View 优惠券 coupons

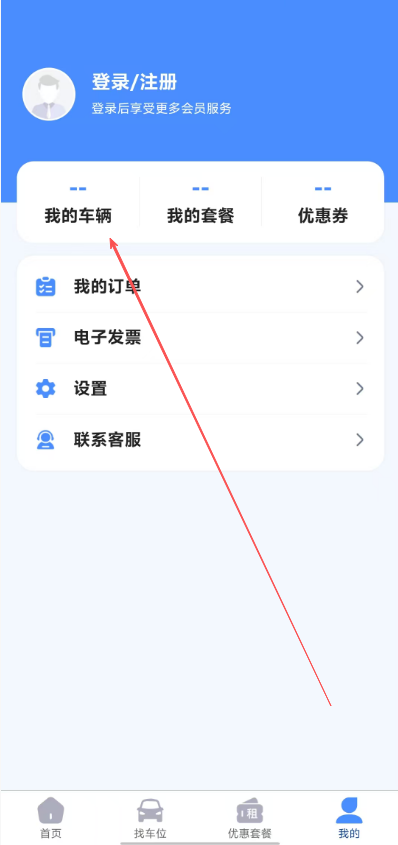323,204
